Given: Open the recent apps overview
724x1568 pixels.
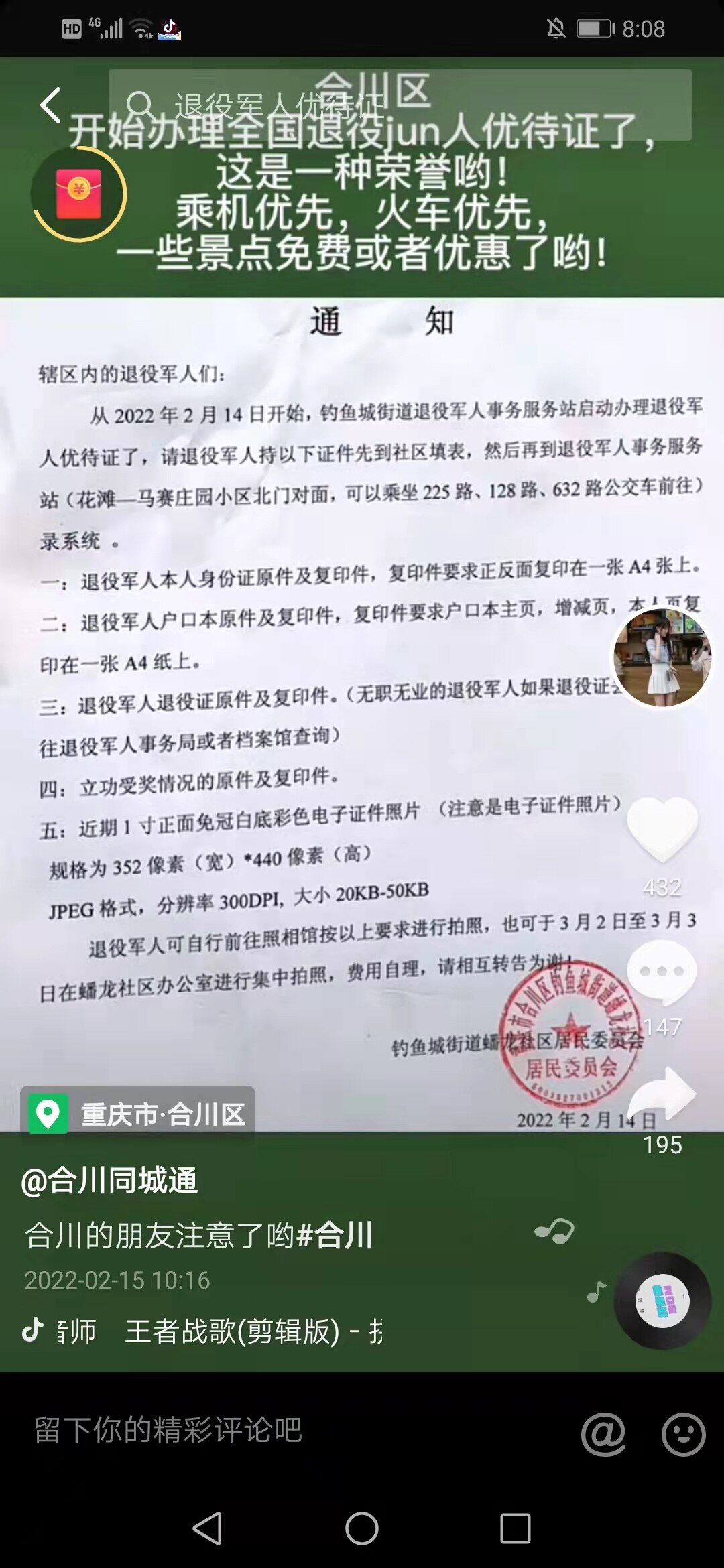Looking at the screenshot, I should pyautogui.click(x=516, y=1528).
